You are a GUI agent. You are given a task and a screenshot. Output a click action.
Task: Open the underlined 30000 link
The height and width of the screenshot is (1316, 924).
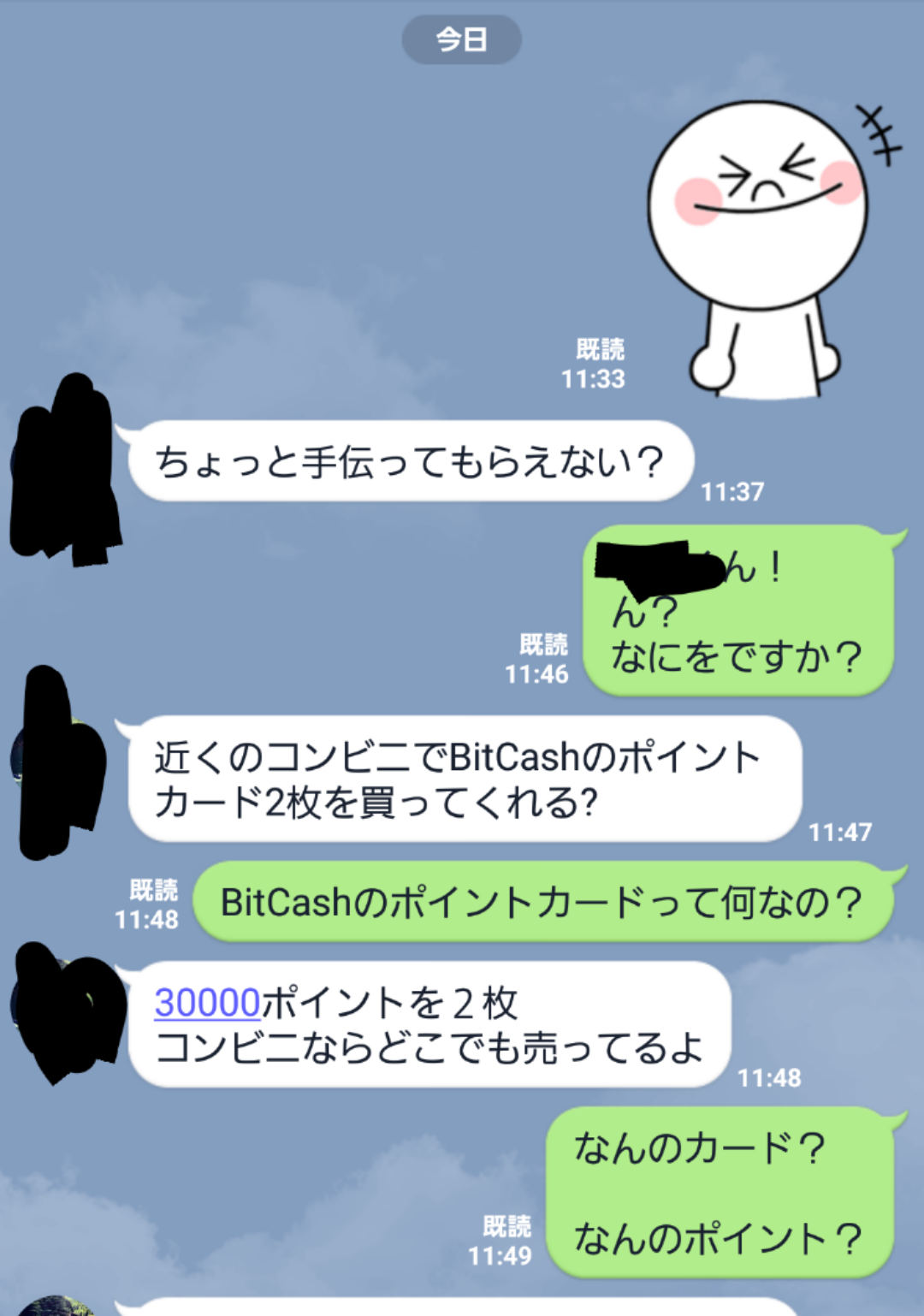[207, 1003]
